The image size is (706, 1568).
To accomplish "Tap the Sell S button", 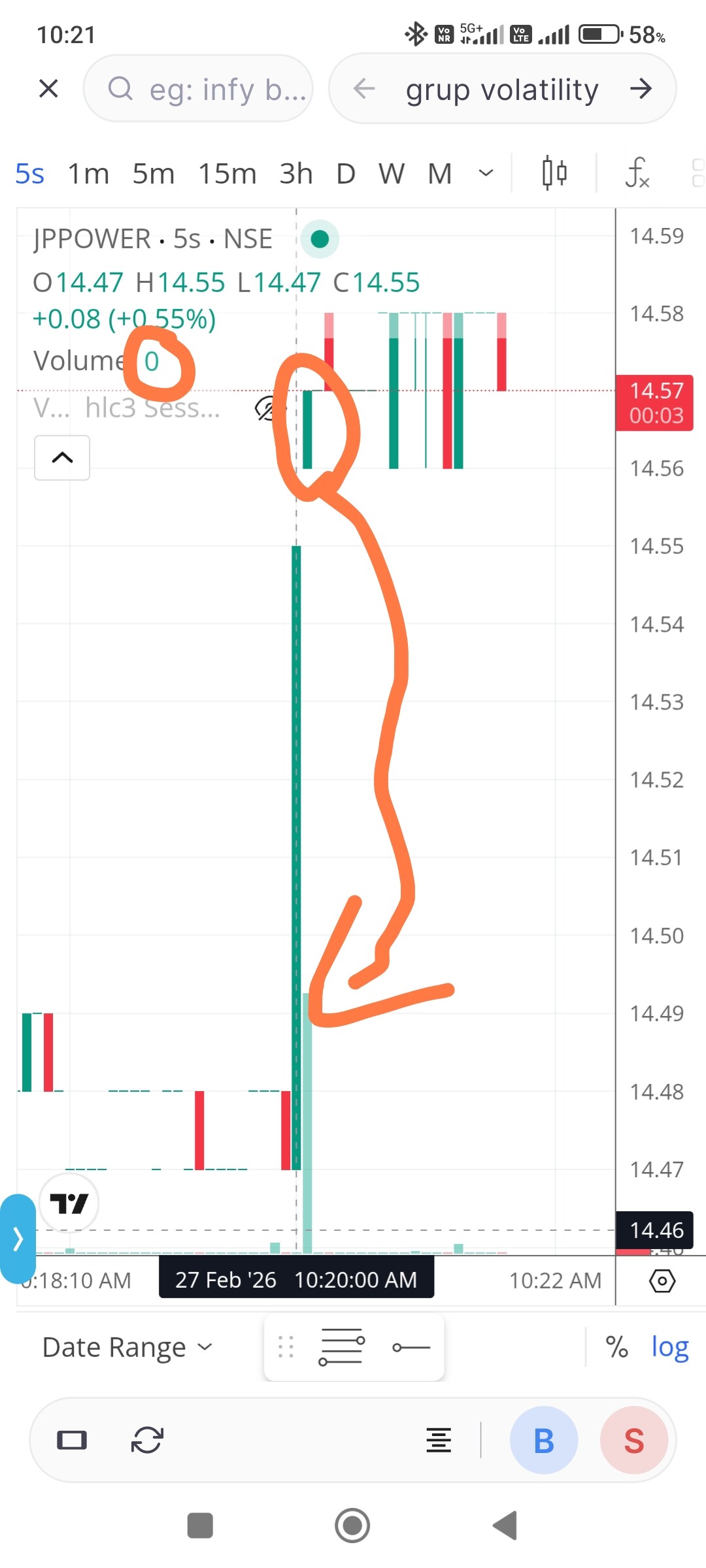I will [634, 1440].
